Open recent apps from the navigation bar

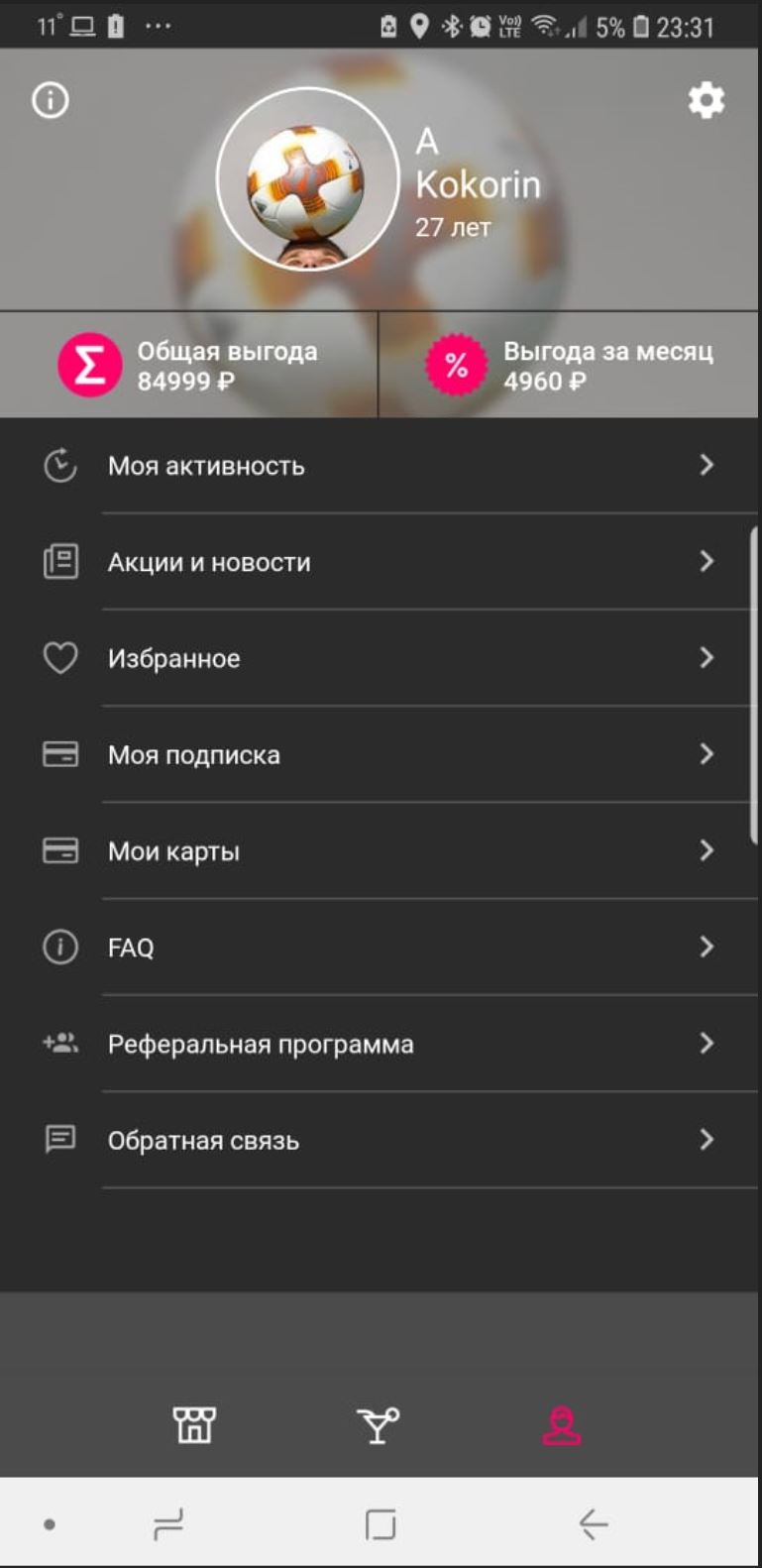coord(168,1523)
